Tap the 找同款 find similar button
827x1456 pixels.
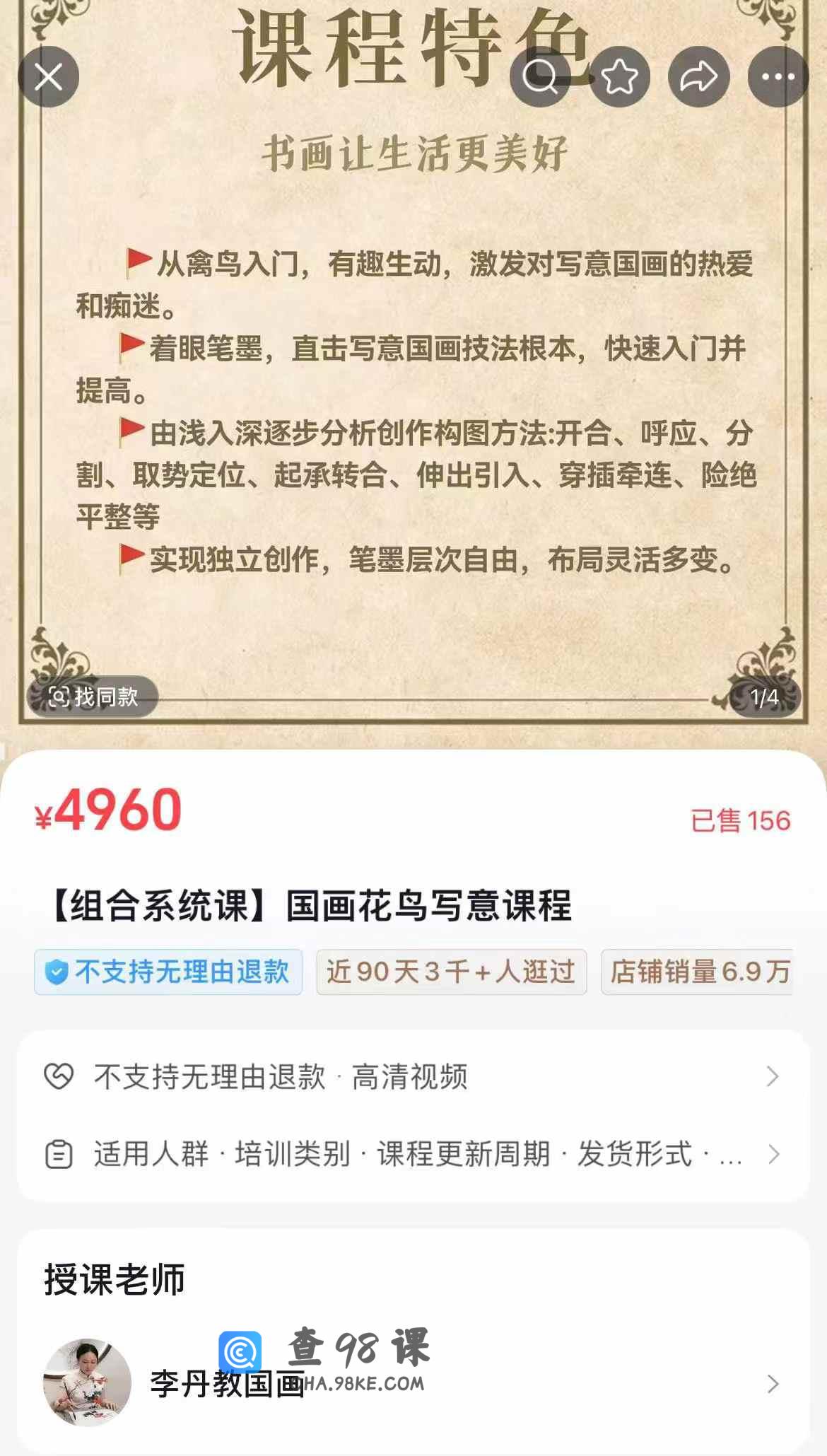[x=93, y=697]
